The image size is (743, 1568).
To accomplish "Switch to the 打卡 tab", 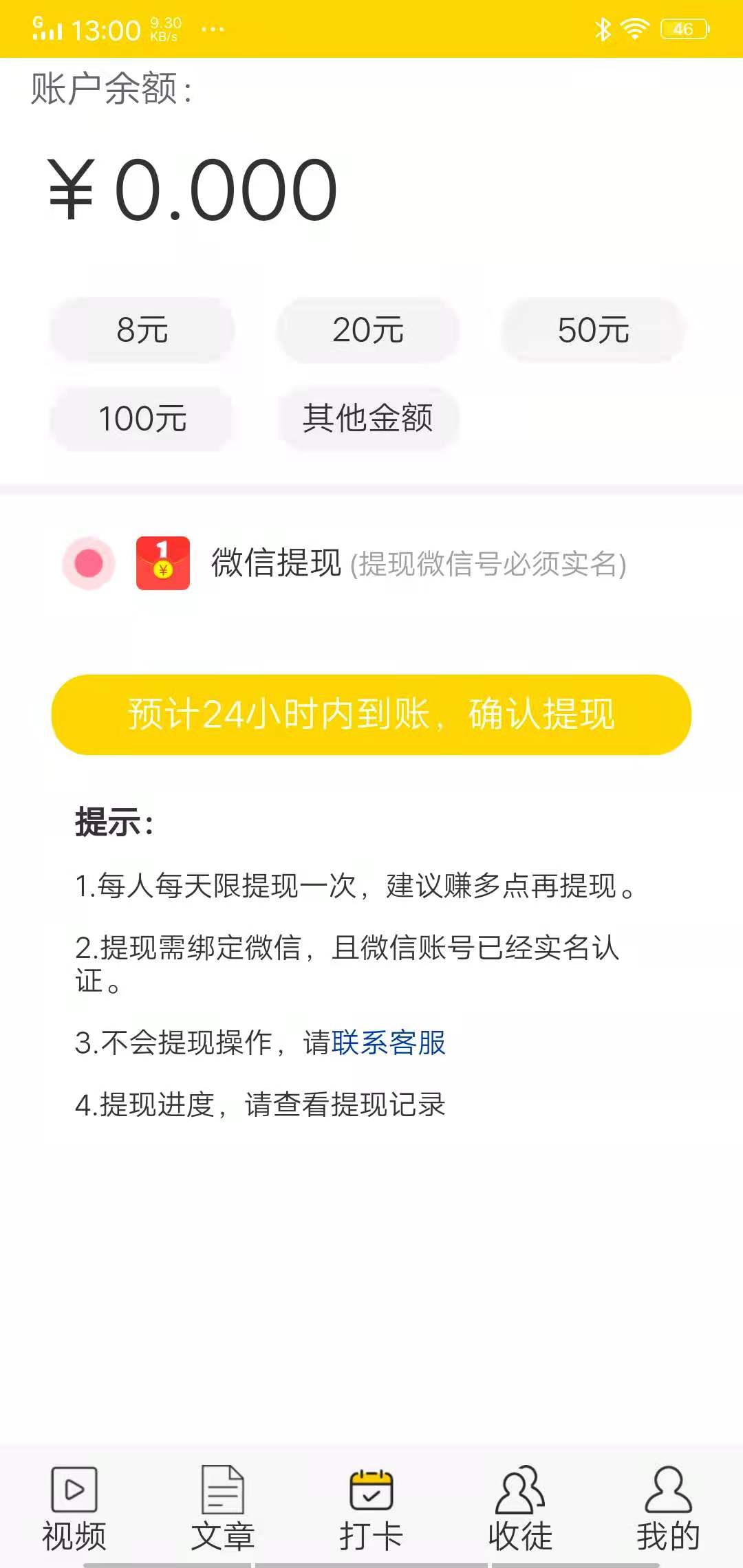I will tap(371, 1506).
